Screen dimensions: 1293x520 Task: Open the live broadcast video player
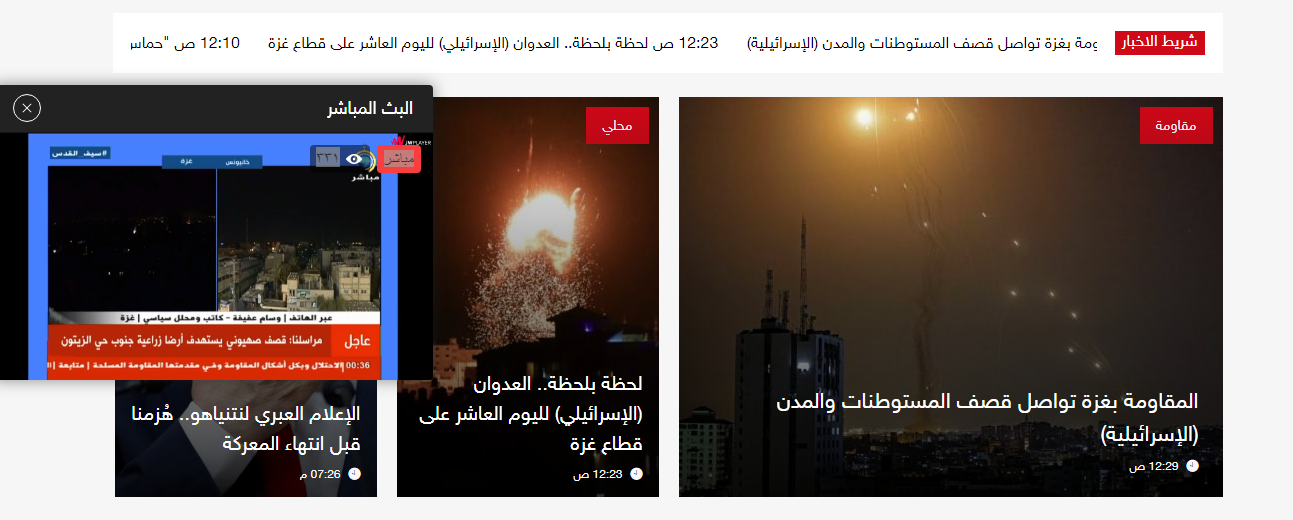[215, 256]
